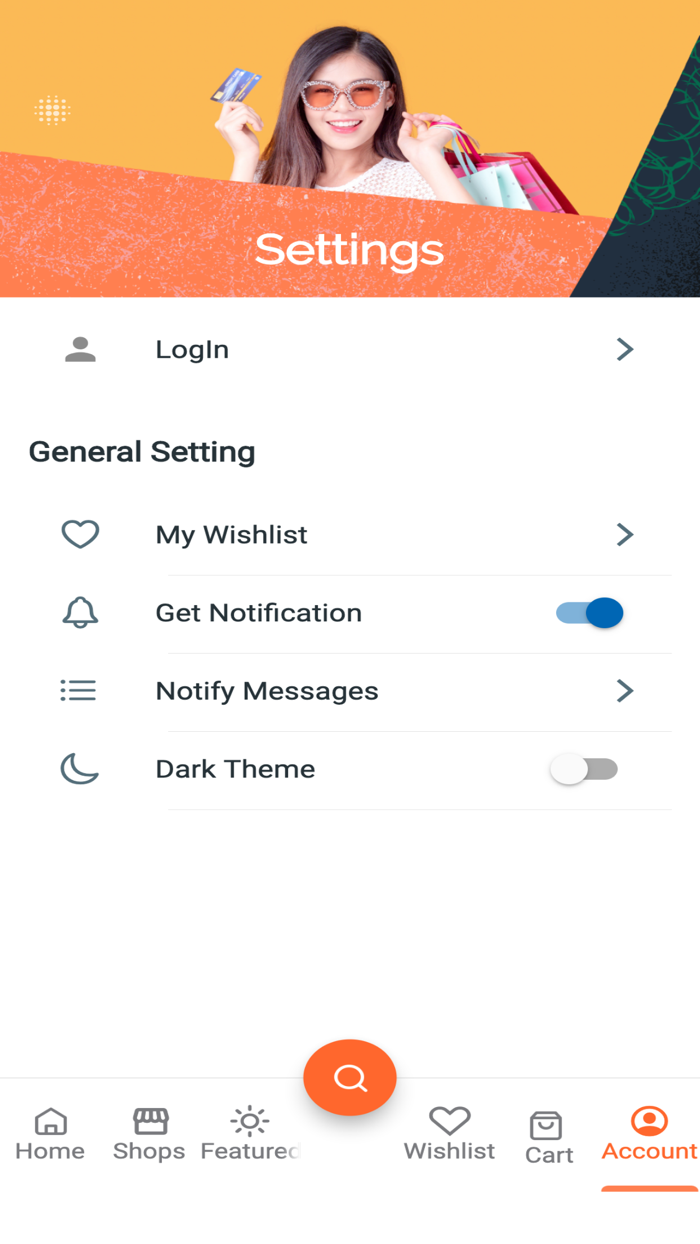Open the LogIn row
Image resolution: width=700 pixels, height=1244 pixels.
[x=350, y=349]
